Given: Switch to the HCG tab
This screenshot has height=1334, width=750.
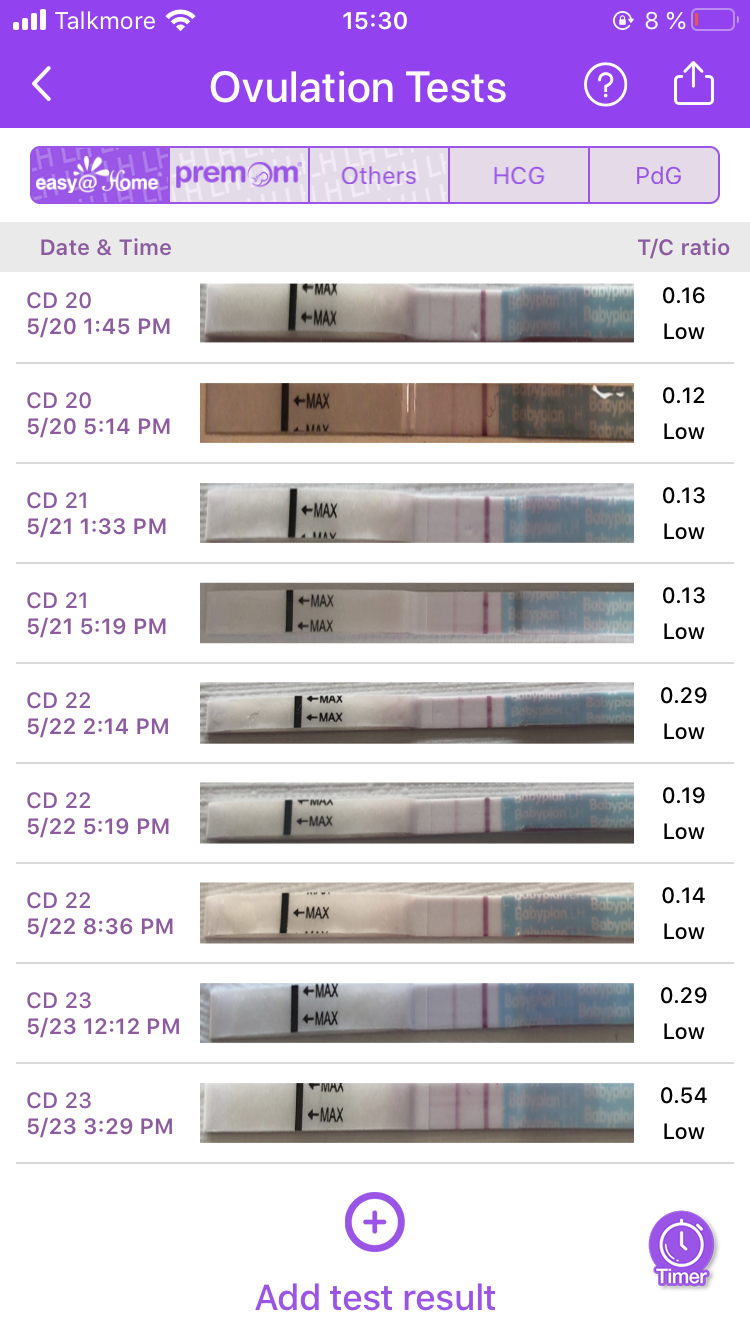Looking at the screenshot, I should pyautogui.click(x=518, y=176).
